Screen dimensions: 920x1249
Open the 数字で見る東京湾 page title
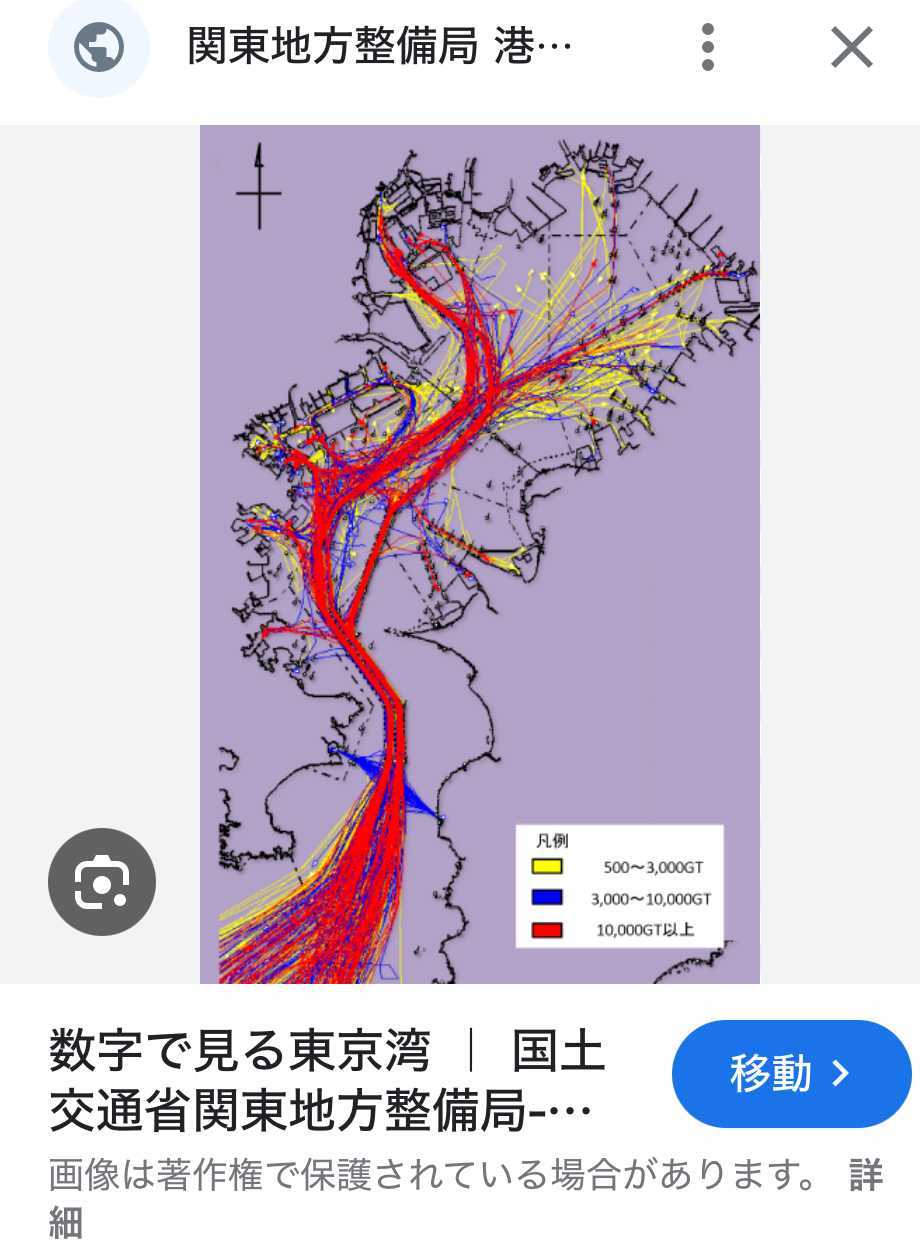(x=327, y=1082)
